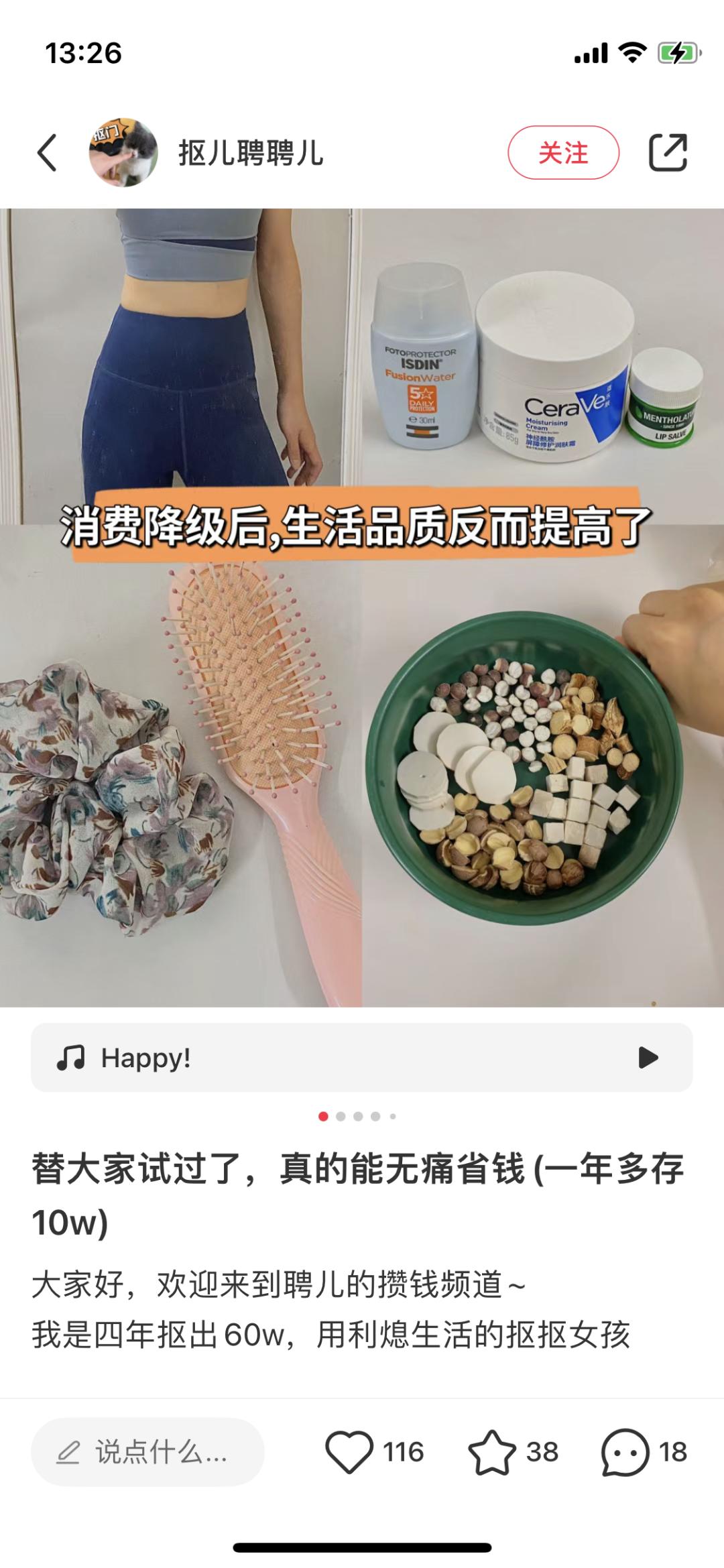Share this post

(668, 153)
